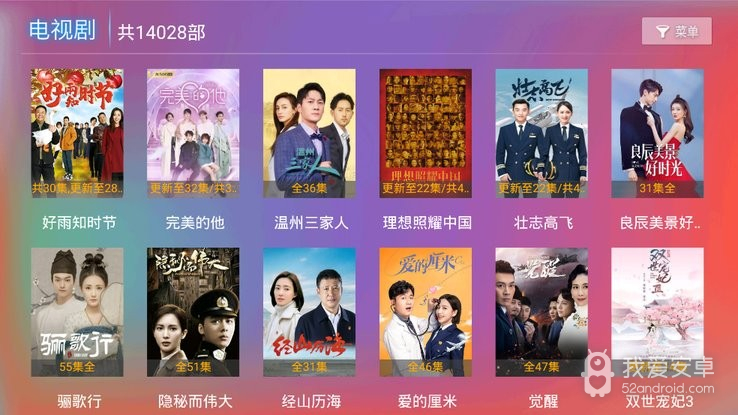View the series 双世宠妃3
738x415 pixels.
pos(657,312)
